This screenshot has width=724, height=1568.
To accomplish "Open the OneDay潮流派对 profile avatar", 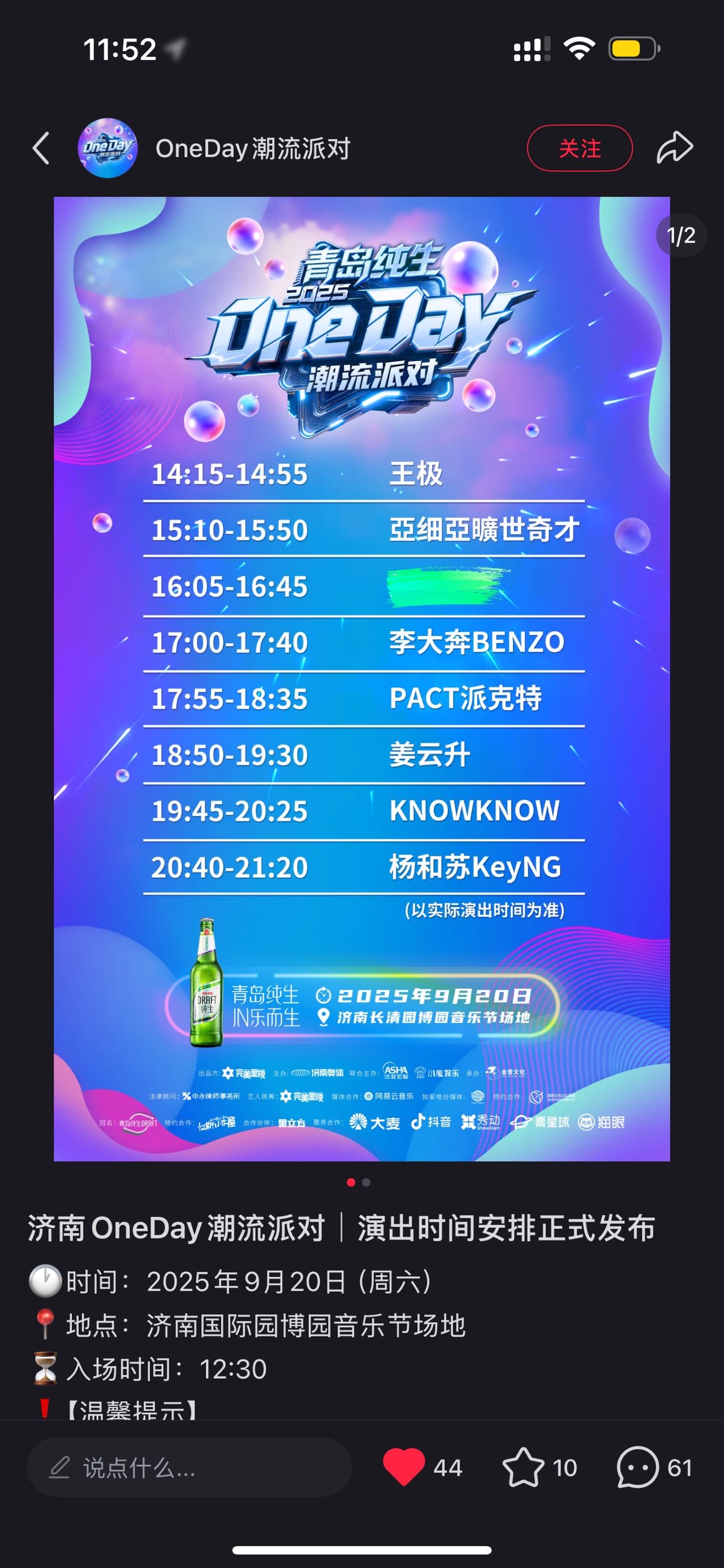I will tap(108, 149).
